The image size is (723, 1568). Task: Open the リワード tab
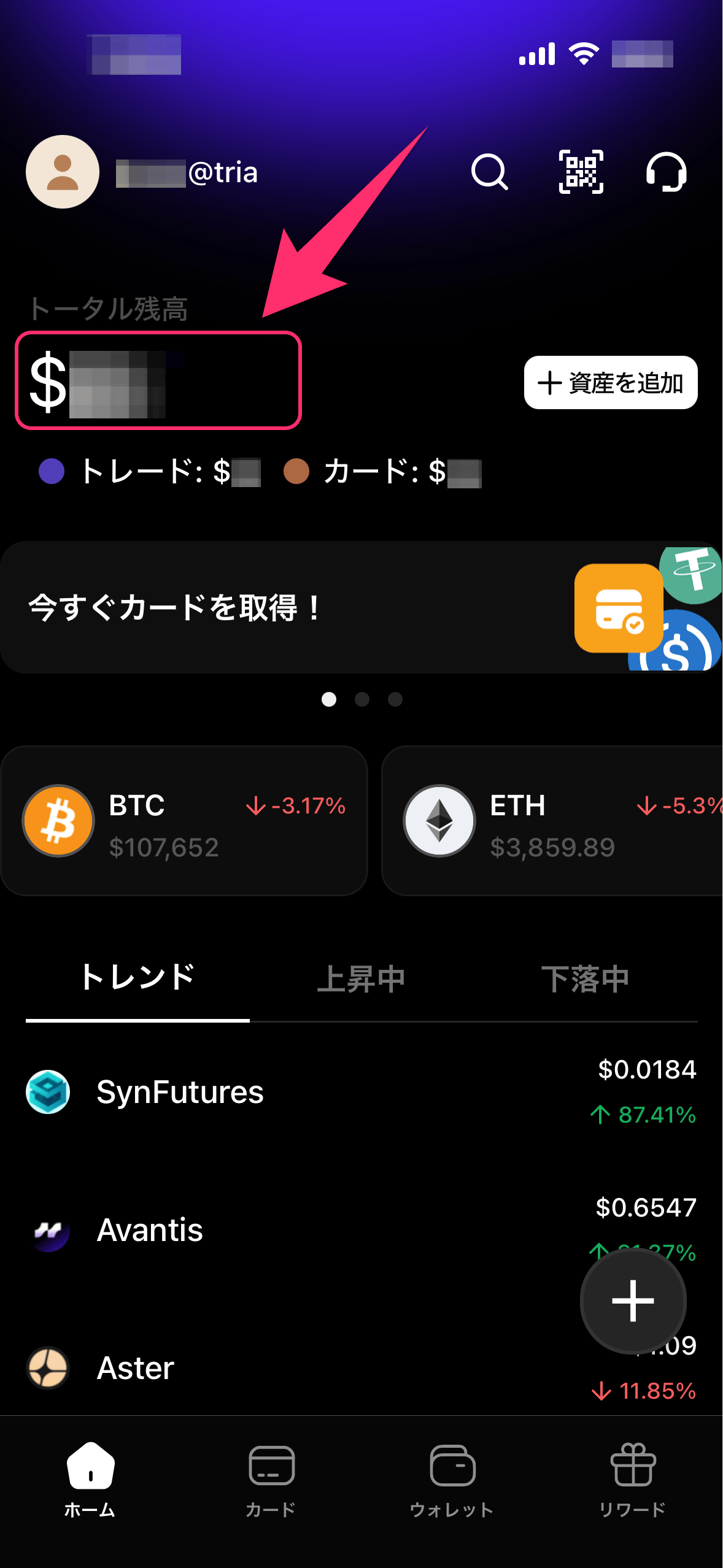[633, 1479]
